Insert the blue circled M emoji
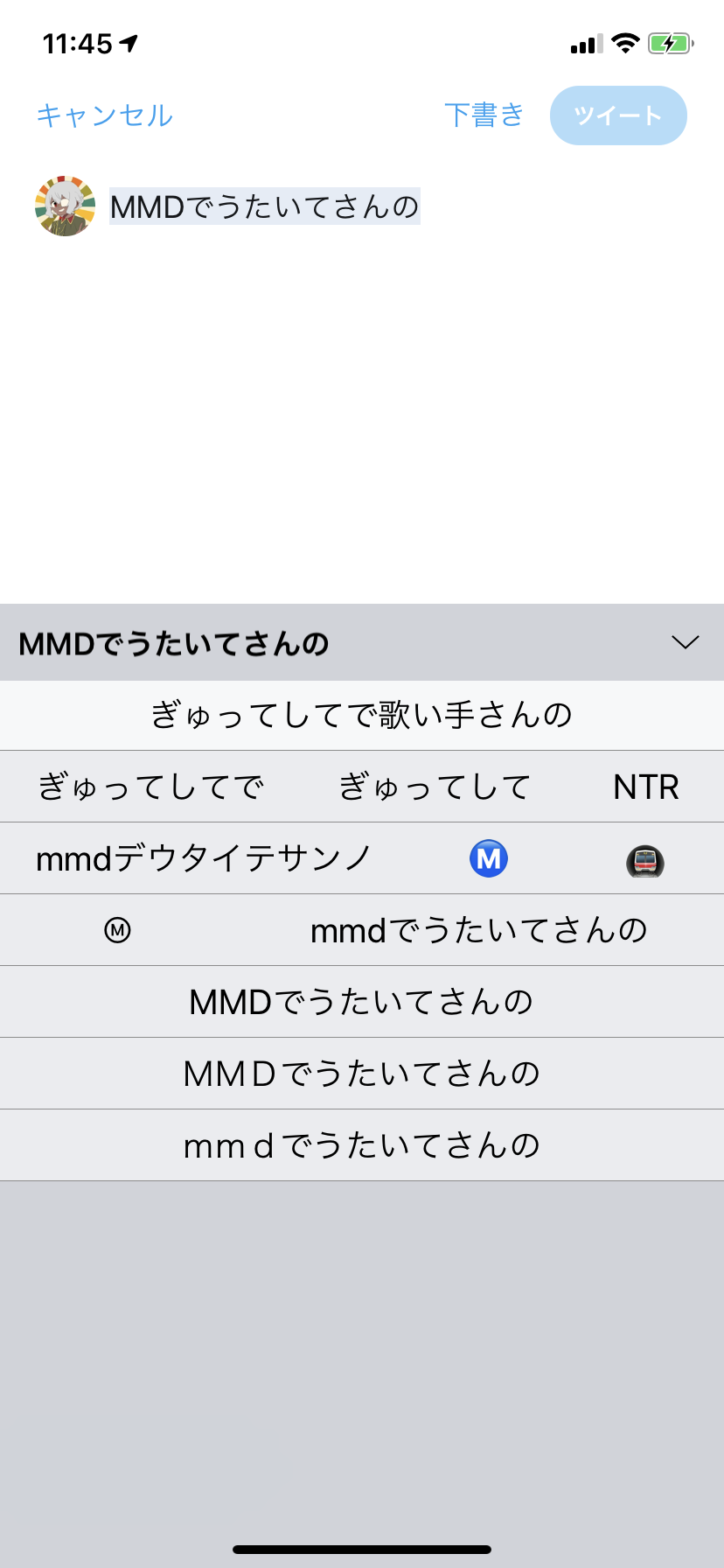 click(x=489, y=858)
